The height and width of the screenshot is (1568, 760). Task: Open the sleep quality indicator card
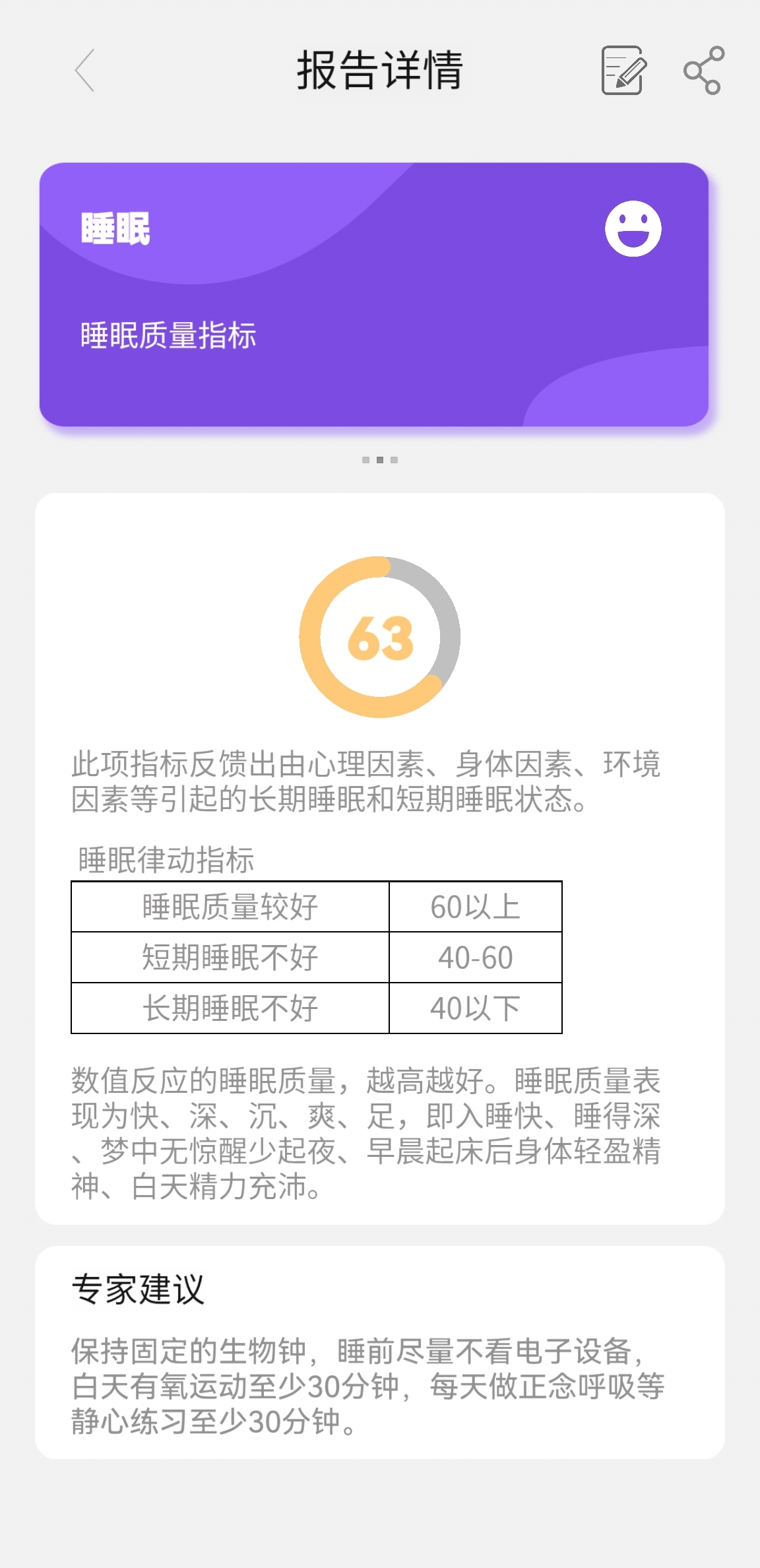(x=373, y=294)
